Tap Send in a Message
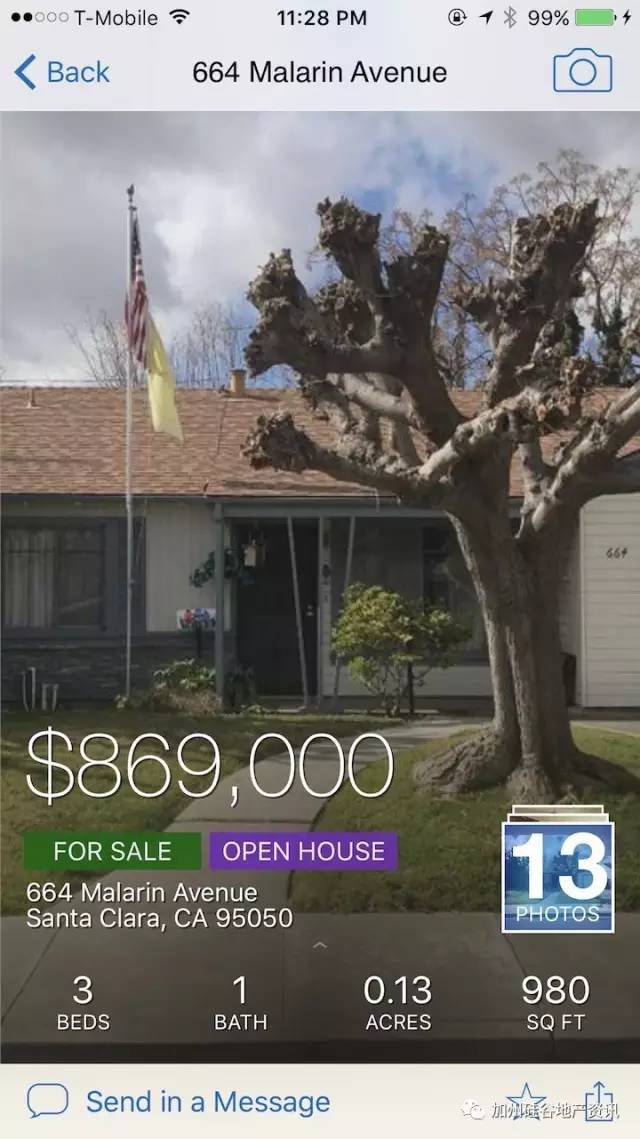 coord(179,1102)
